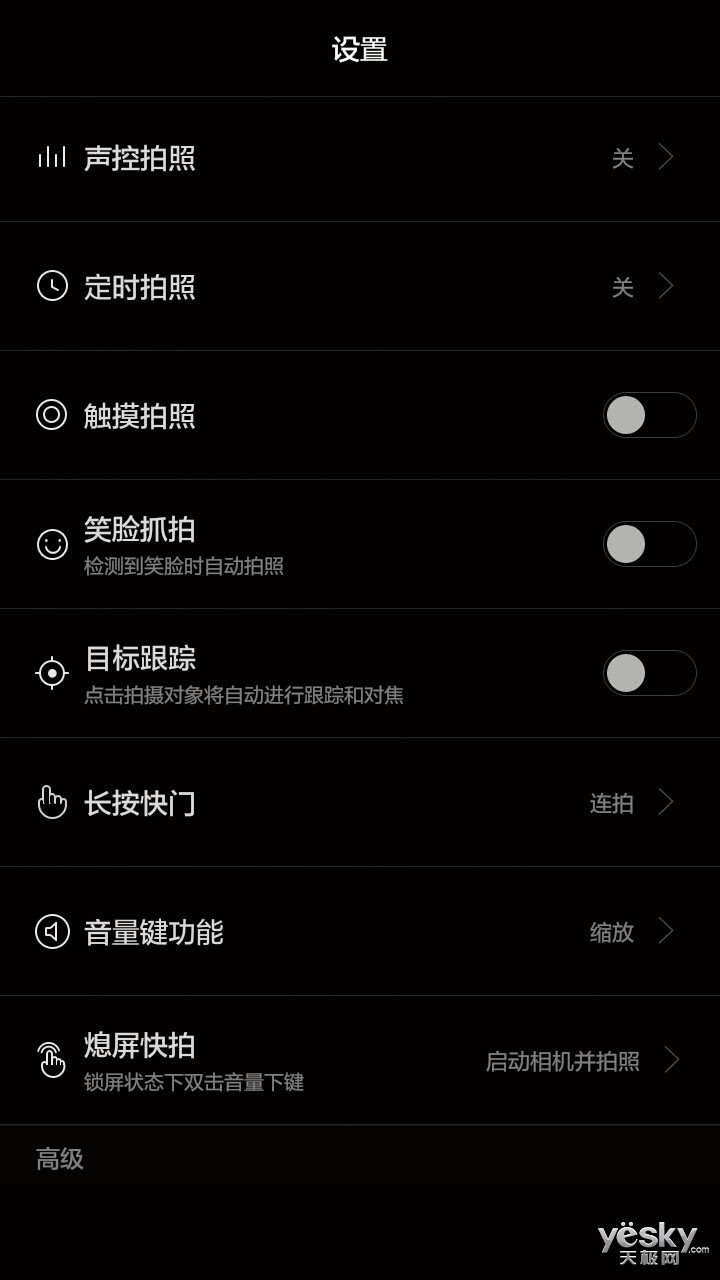Image resolution: width=720 pixels, height=1280 pixels.
Task: Toggle the 目标跟踪 switch on
Action: 650,673
